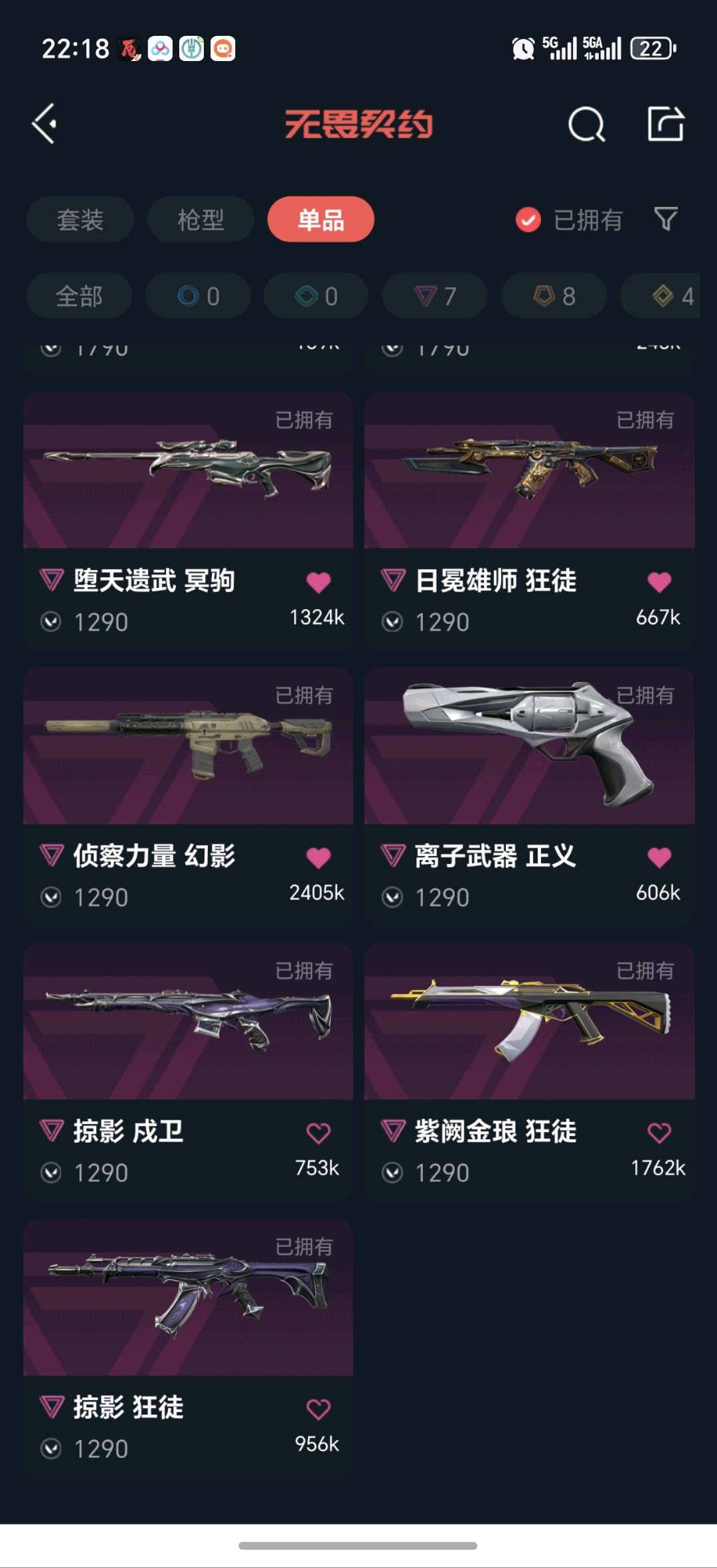Select the 全部 rarity chip
717x1568 pixels.
(x=79, y=296)
